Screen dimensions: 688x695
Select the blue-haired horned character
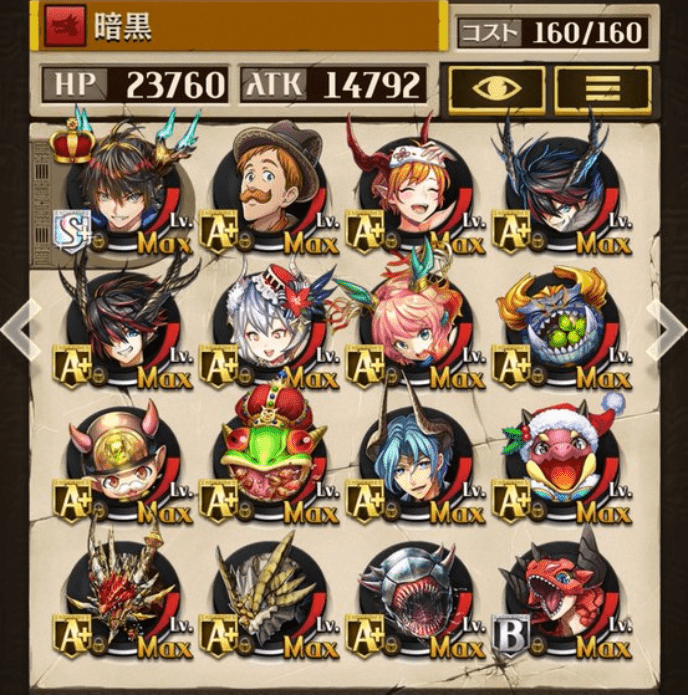(x=415, y=462)
